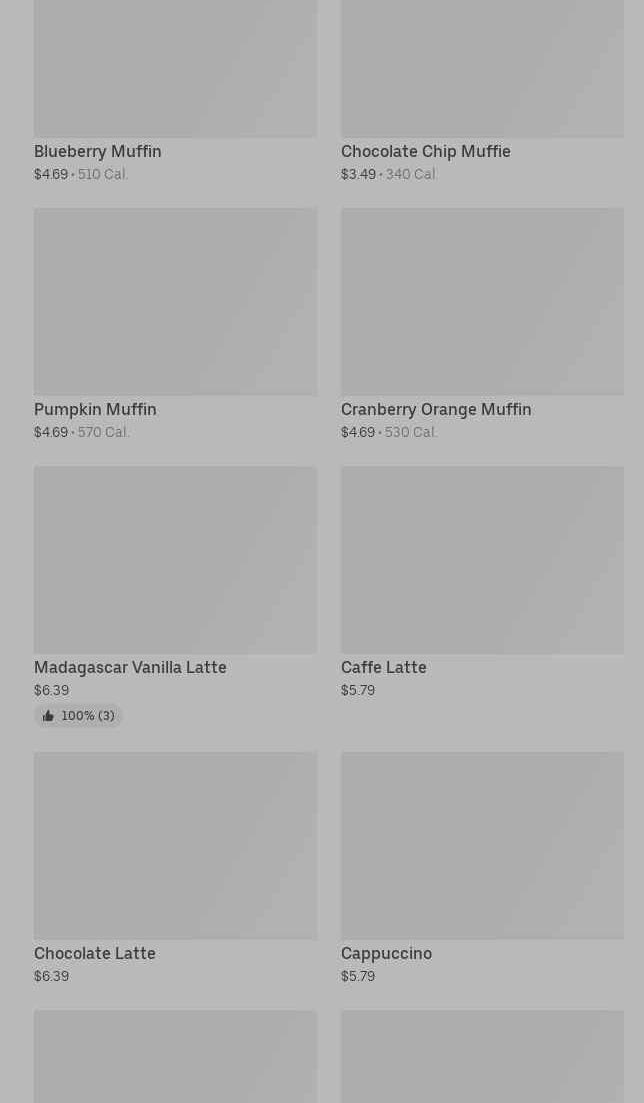This screenshot has height=1103, width=644.
Task: Open the Chocolate Latte item
Action: coord(175,869)
